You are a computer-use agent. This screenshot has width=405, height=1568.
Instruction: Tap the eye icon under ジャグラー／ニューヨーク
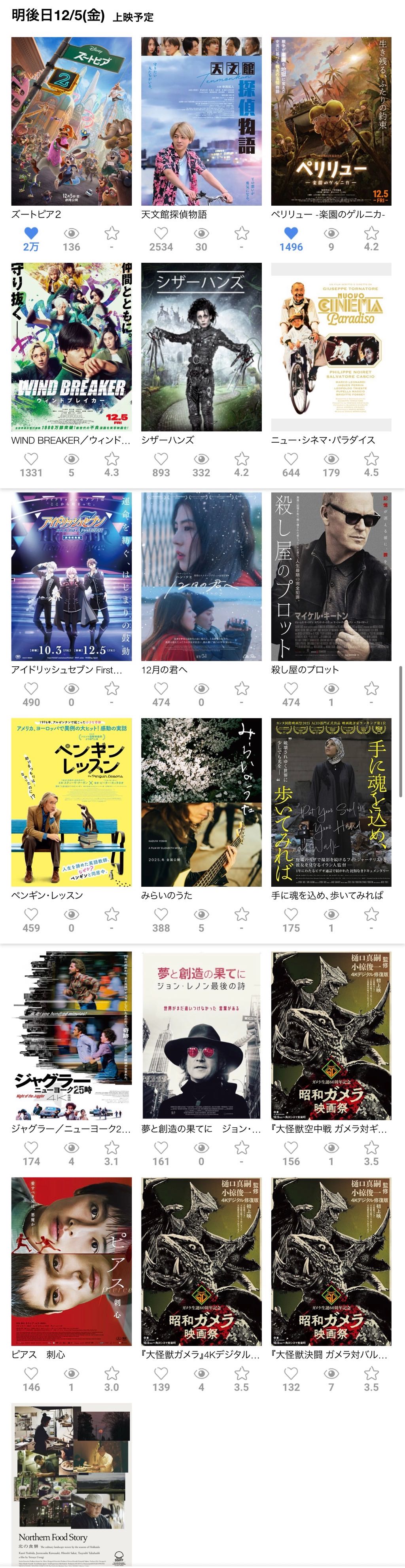coord(71,1147)
